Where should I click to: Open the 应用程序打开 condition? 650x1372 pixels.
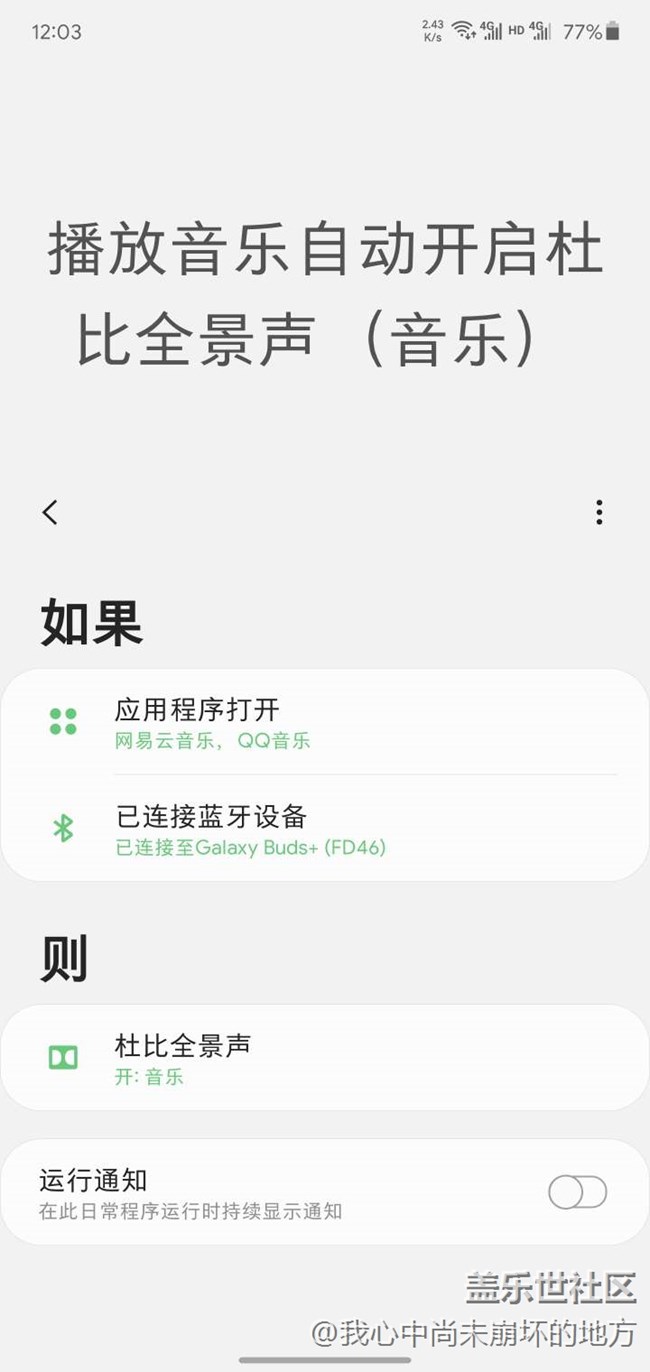click(325, 723)
